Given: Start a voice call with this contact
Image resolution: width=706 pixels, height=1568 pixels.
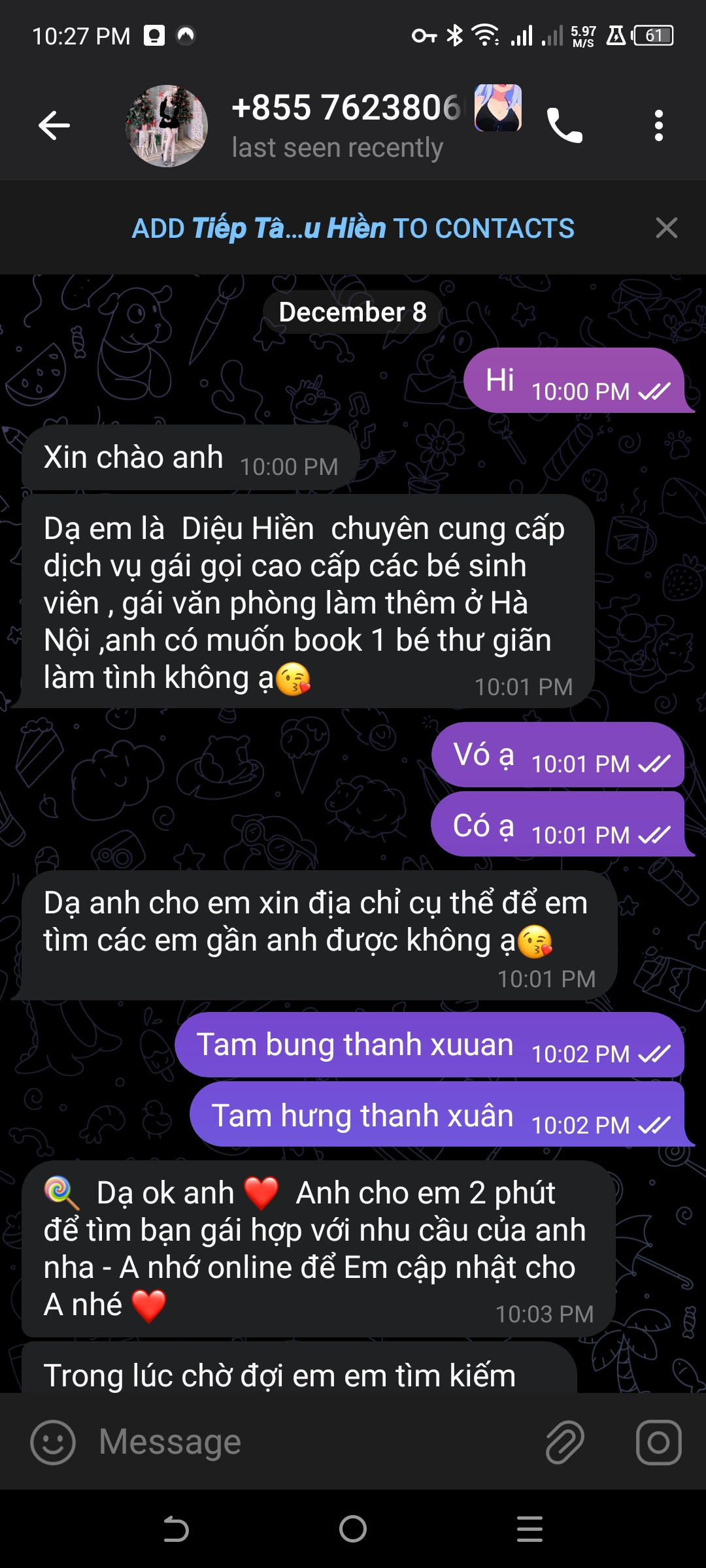Looking at the screenshot, I should pos(564,125).
